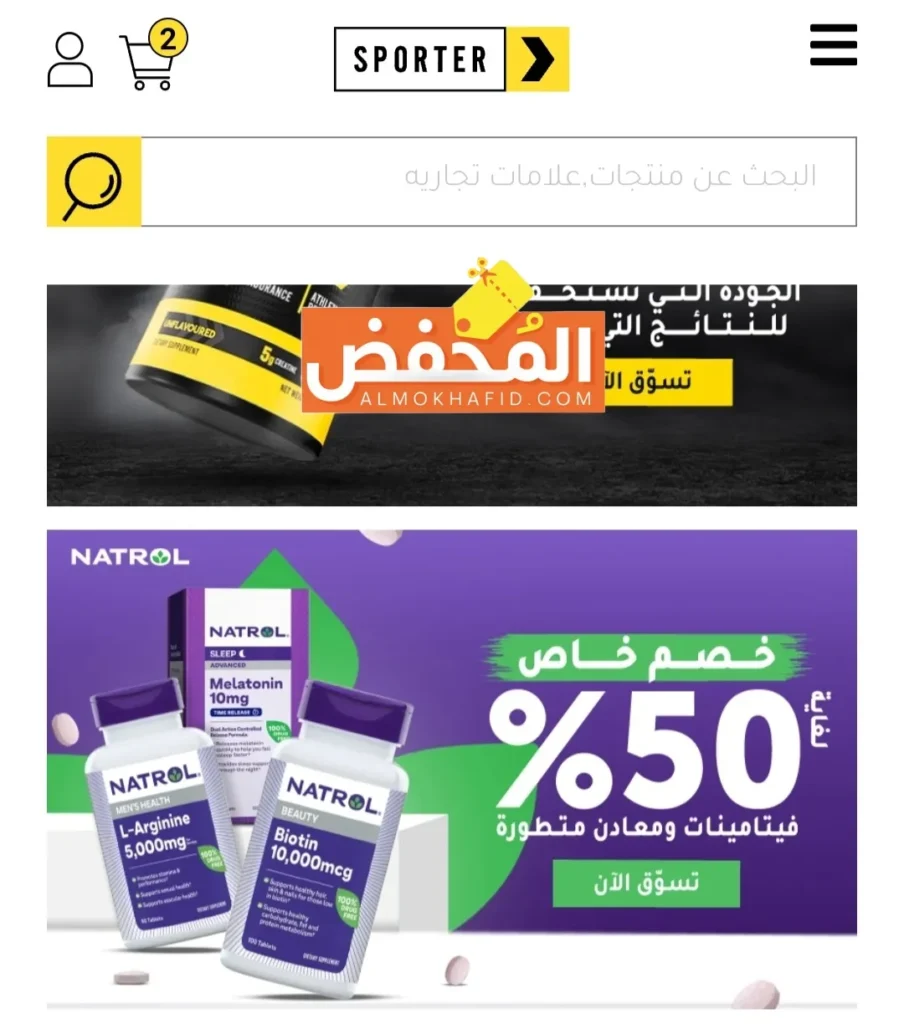Open the user account icon

point(70,60)
